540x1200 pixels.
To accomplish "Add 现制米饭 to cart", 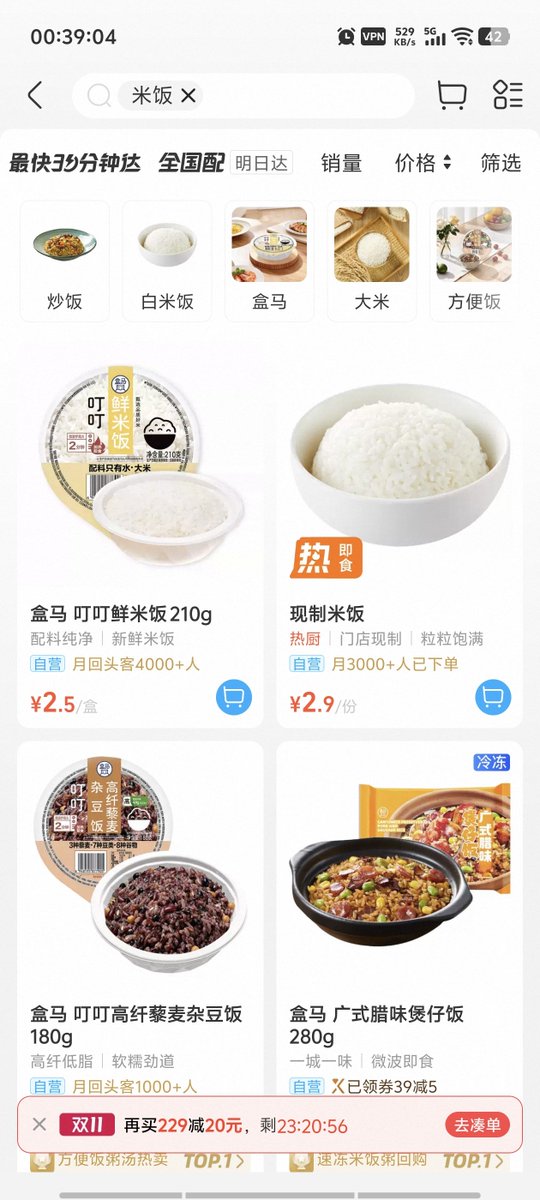I will [493, 698].
